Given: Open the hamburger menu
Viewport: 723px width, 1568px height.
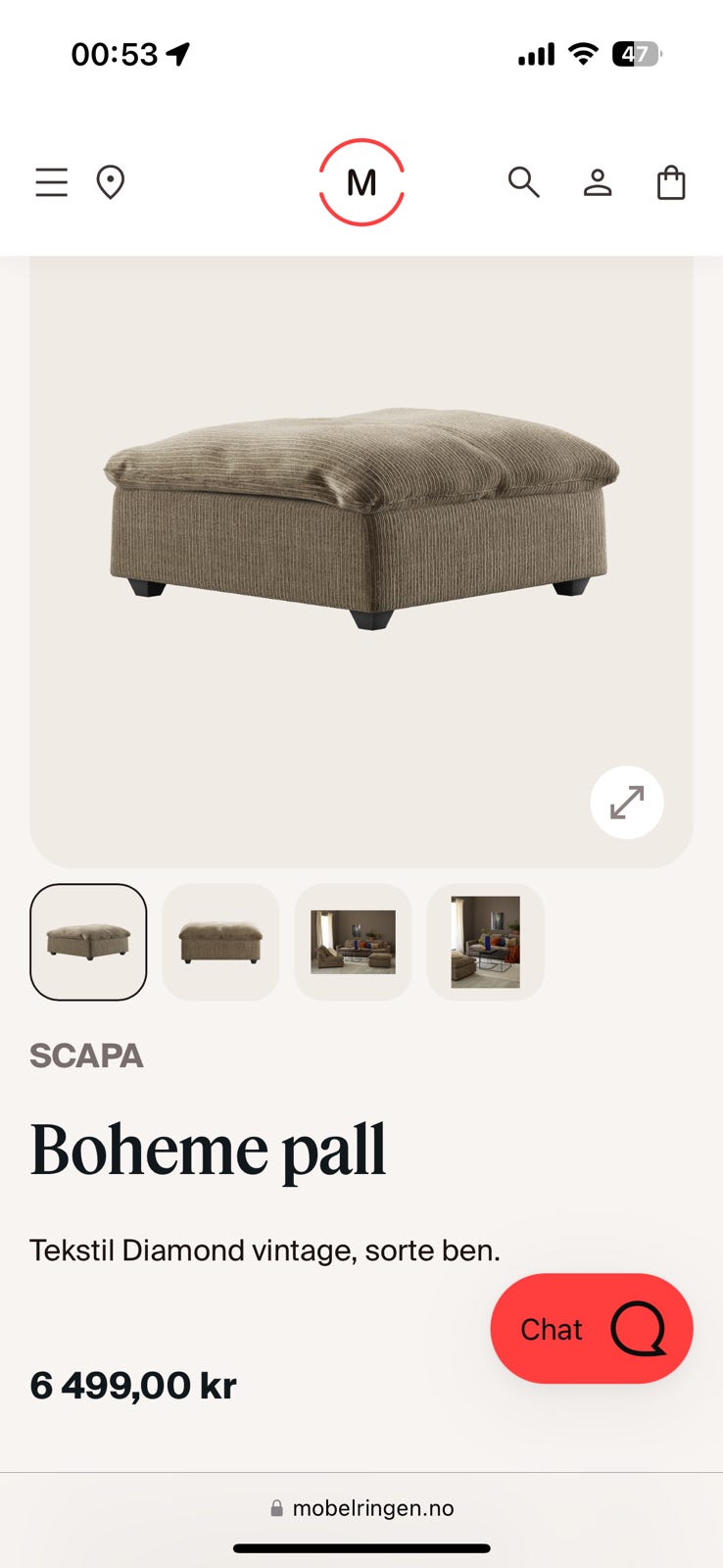Looking at the screenshot, I should [x=52, y=182].
